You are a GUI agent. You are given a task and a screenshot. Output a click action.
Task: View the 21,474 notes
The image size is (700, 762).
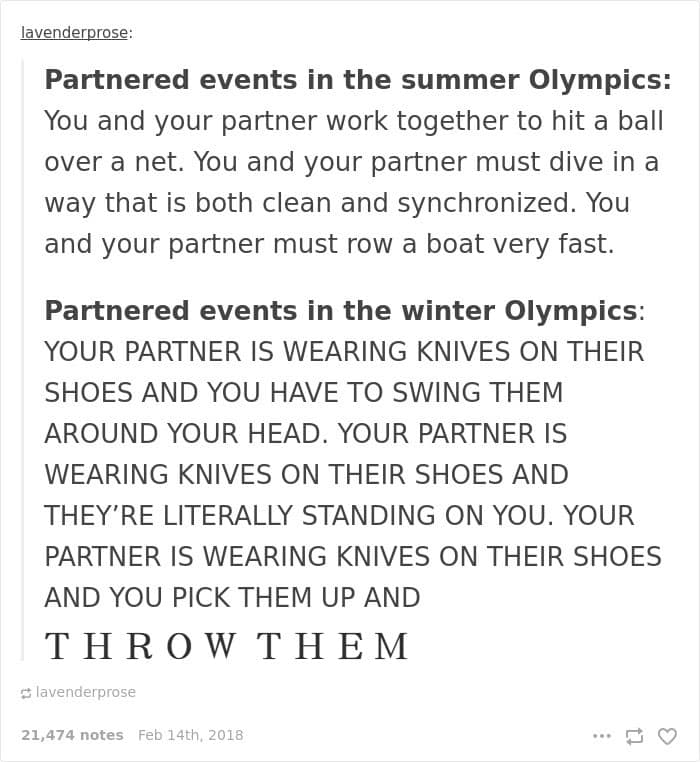[72, 735]
